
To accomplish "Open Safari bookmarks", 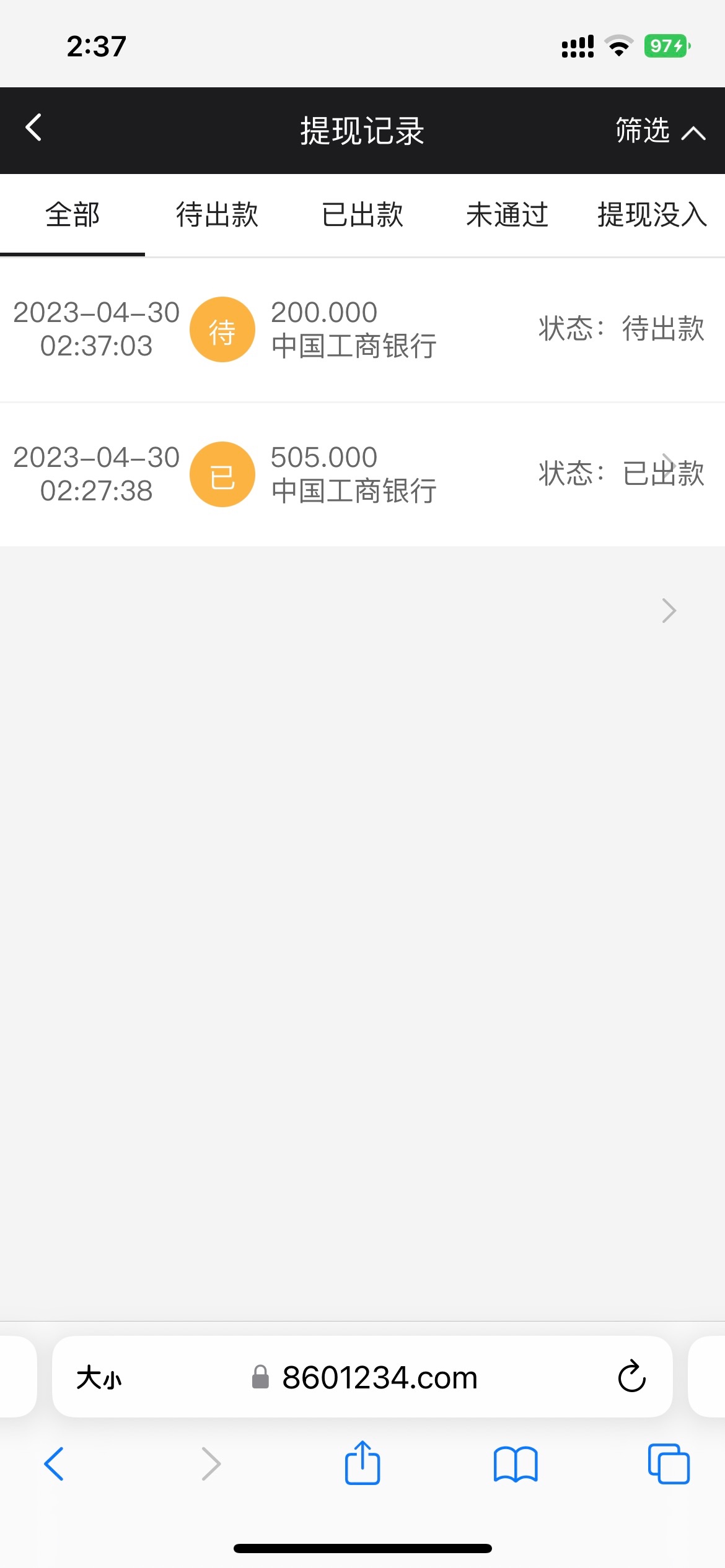I will (x=516, y=1464).
